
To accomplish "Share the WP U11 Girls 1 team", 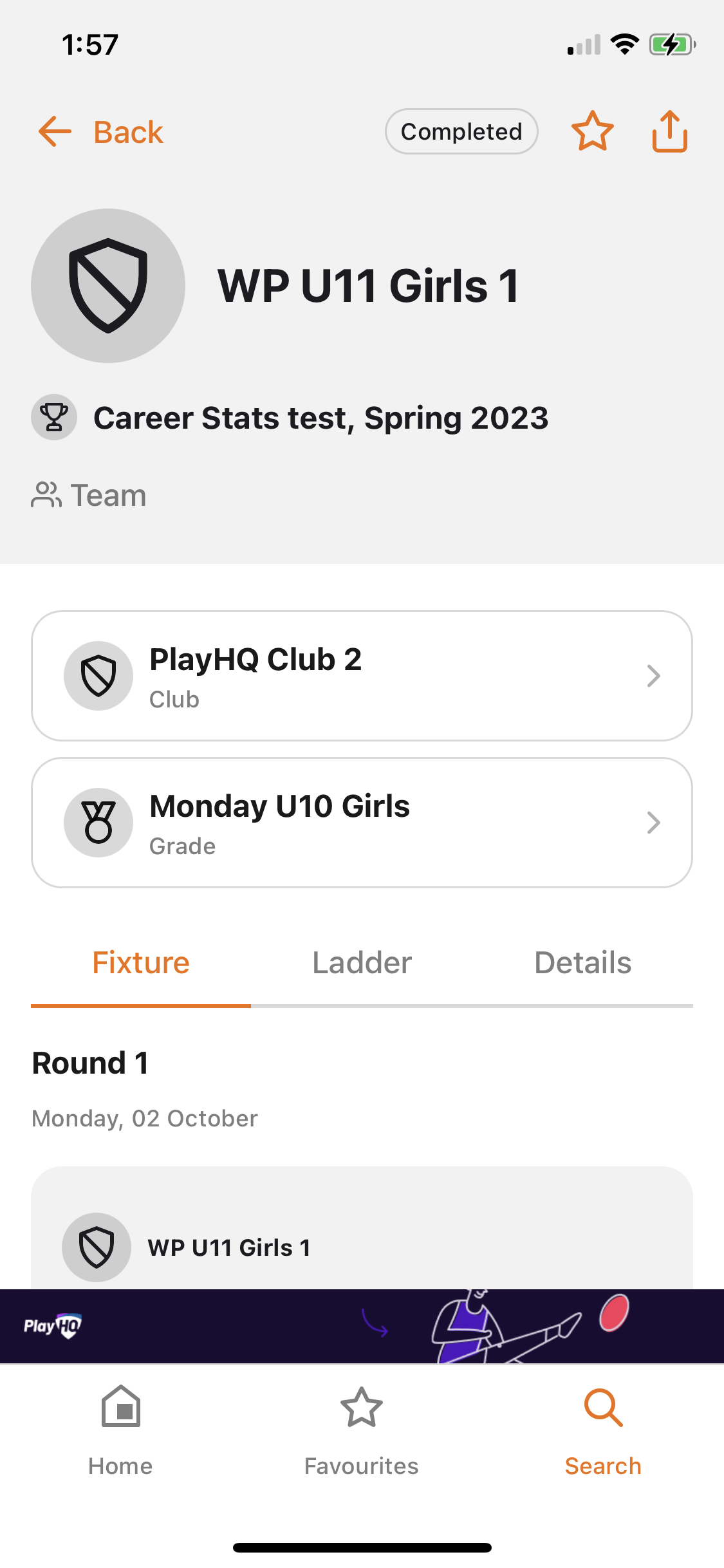I will click(670, 131).
